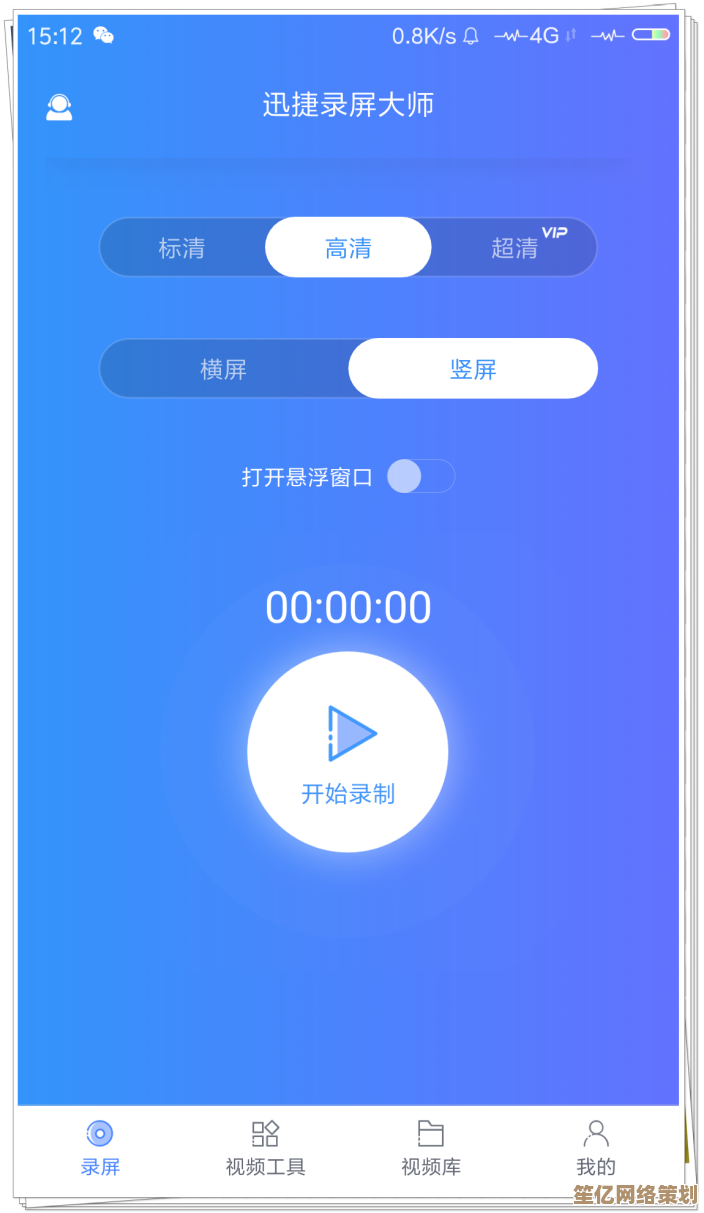Select 标清 standard quality
This screenshot has height=1213, width=704.
point(182,248)
